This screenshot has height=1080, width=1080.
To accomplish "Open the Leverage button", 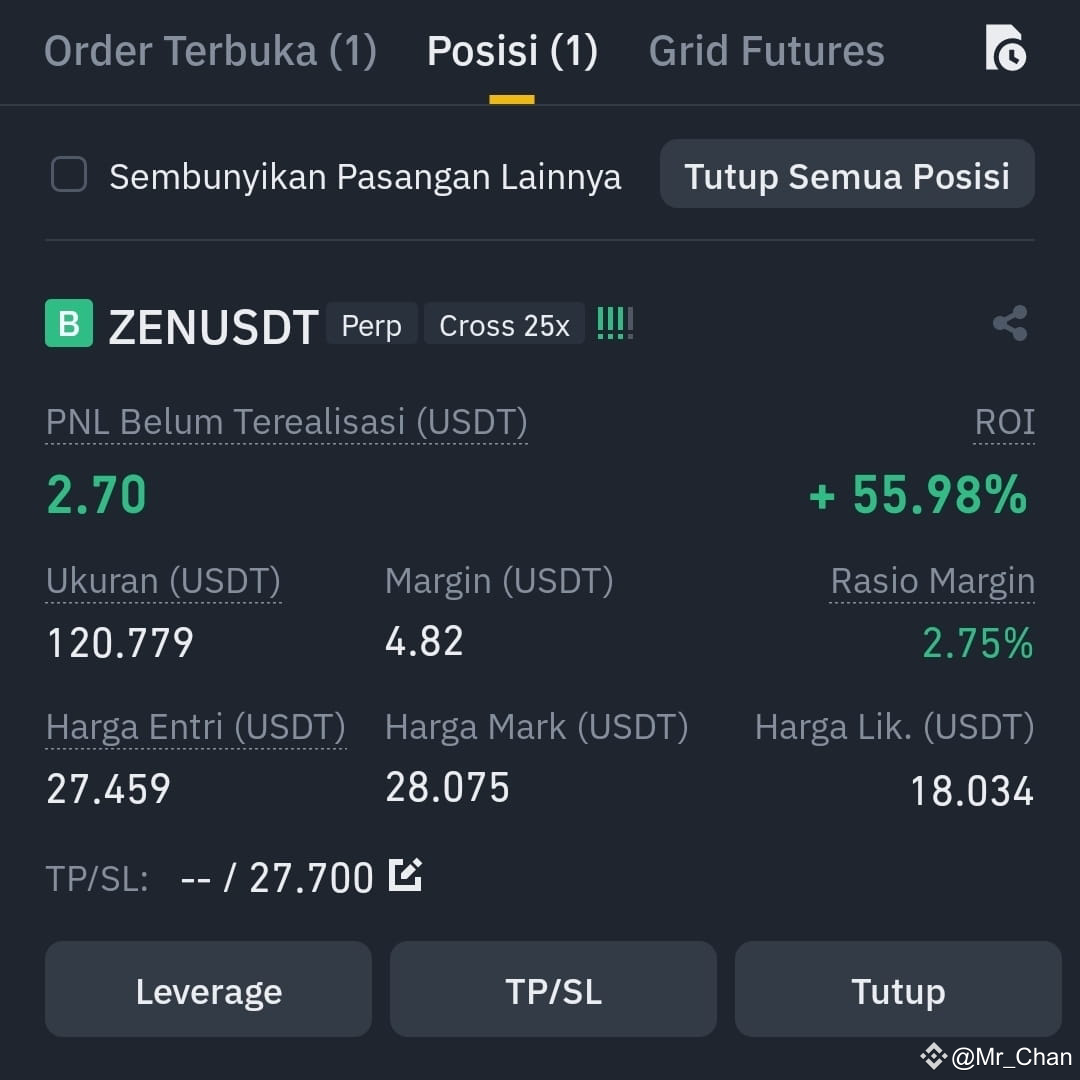I will pos(209,989).
